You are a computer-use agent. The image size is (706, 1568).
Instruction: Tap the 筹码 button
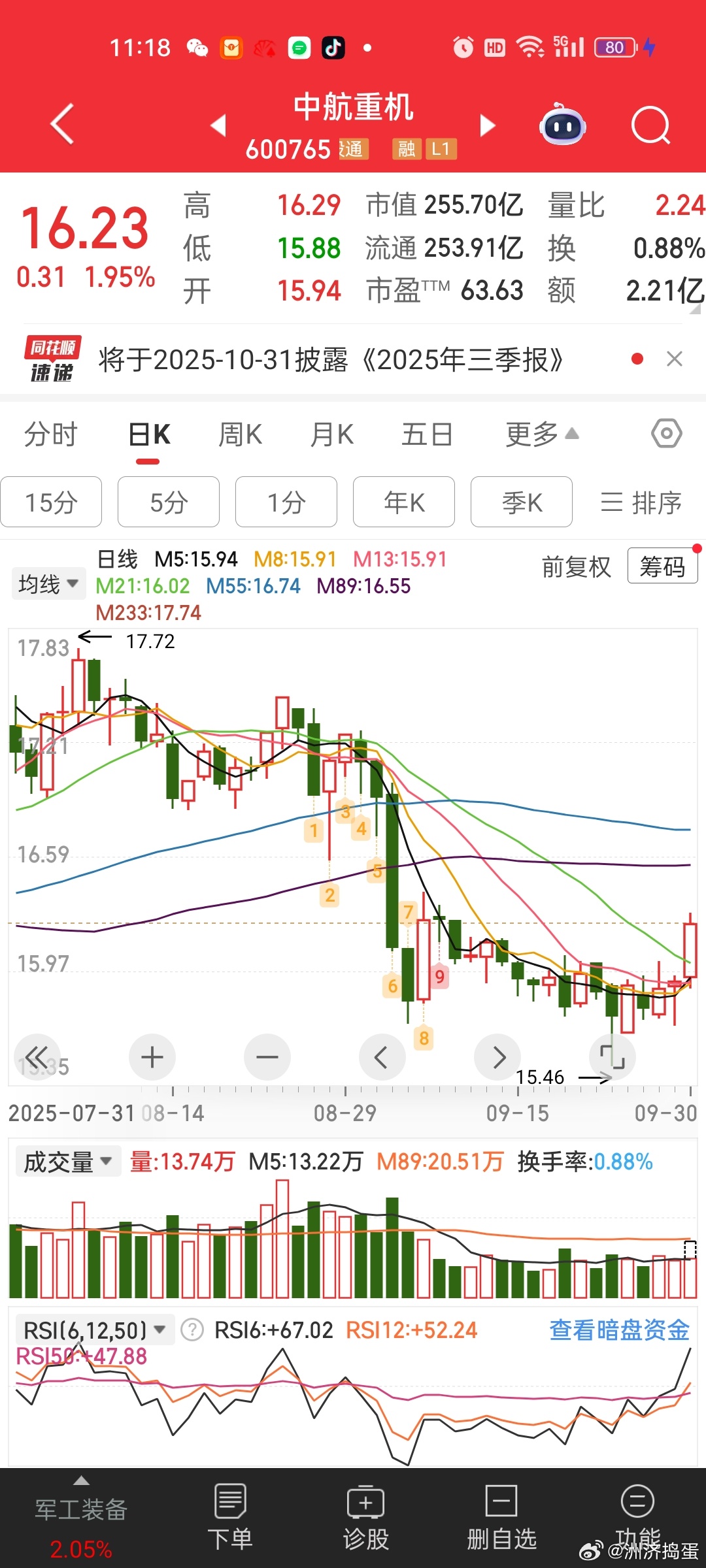pyautogui.click(x=662, y=566)
